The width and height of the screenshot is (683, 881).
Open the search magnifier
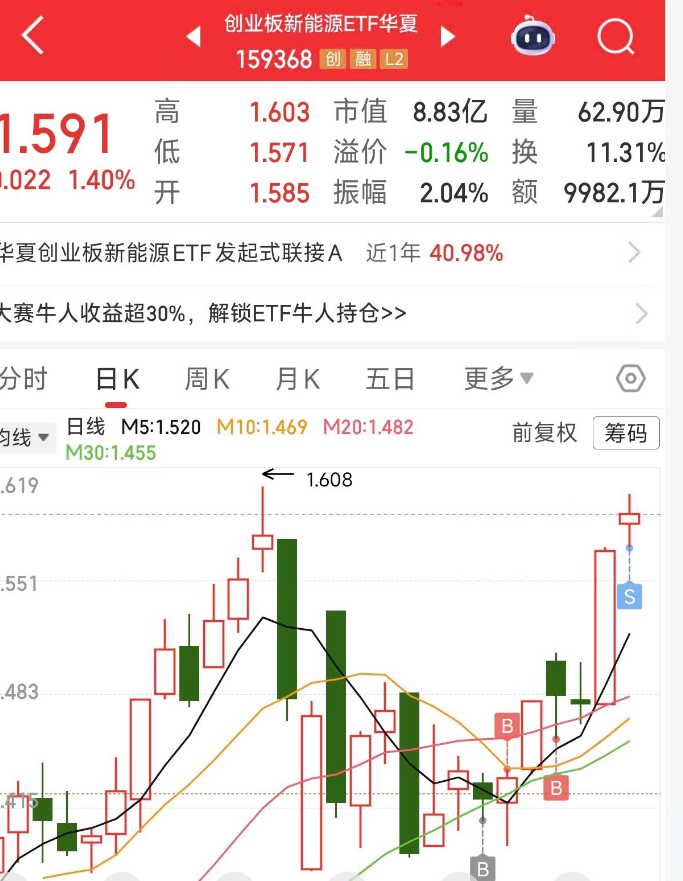pyautogui.click(x=616, y=37)
